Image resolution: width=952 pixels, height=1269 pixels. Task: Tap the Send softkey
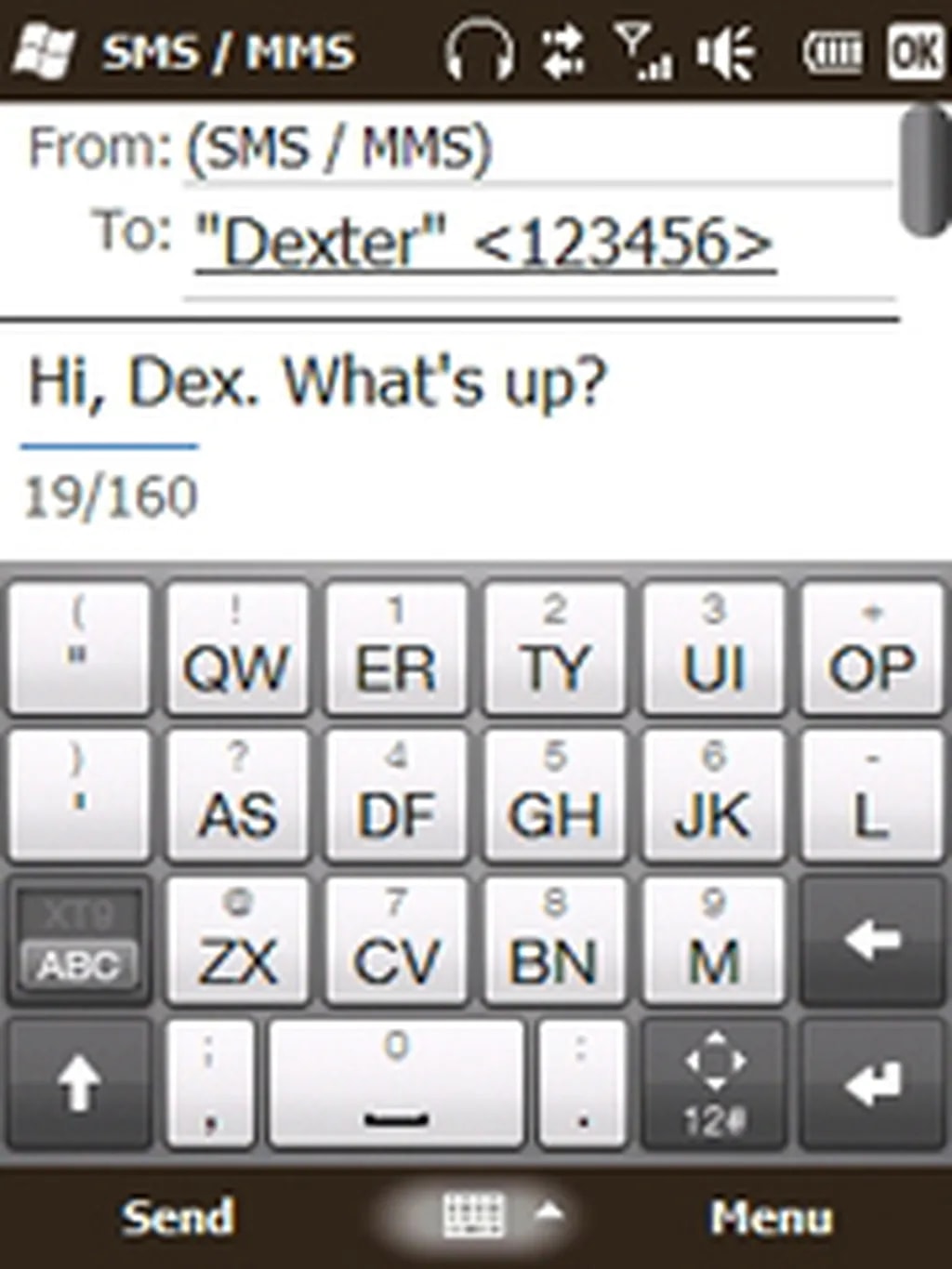tap(177, 1216)
